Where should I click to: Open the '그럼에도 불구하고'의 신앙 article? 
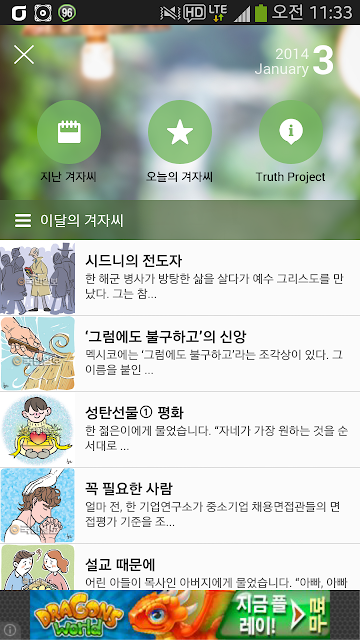point(180,353)
